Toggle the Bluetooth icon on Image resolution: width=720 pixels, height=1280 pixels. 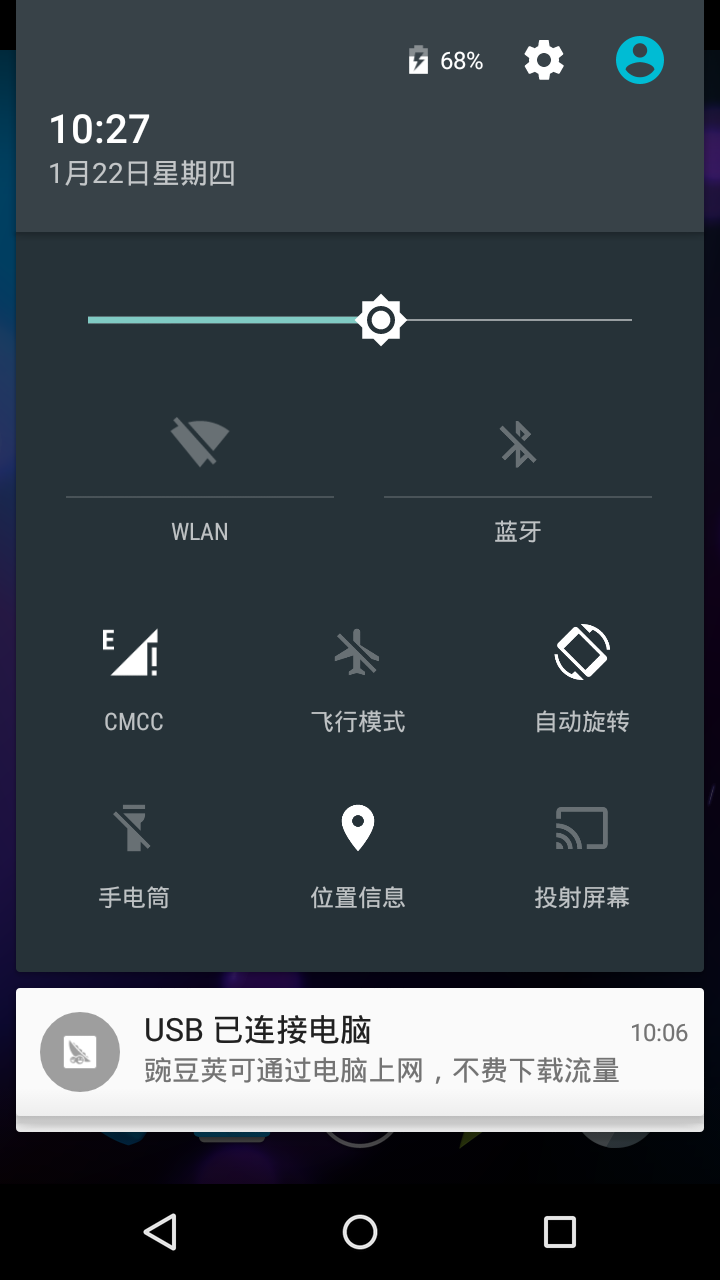pos(517,443)
